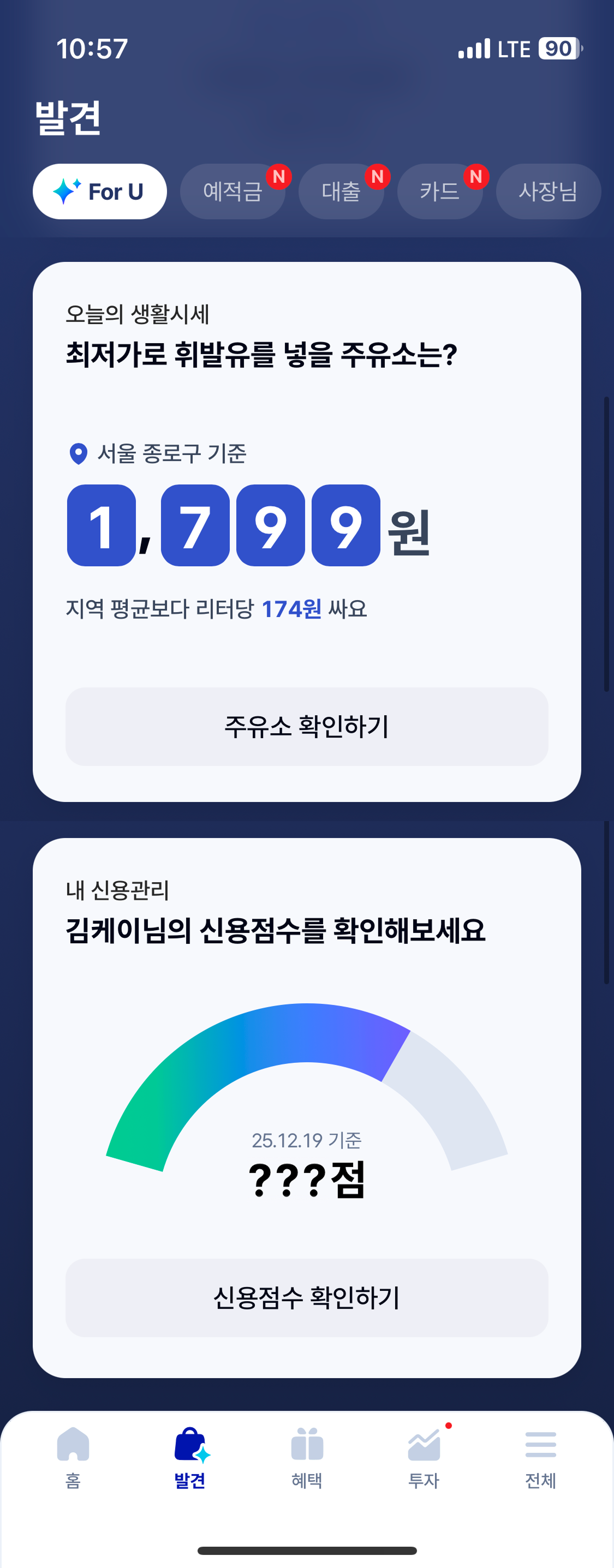This screenshot has width=614, height=1568.
Task: Switch to the 사장님 category
Action: pos(547,191)
